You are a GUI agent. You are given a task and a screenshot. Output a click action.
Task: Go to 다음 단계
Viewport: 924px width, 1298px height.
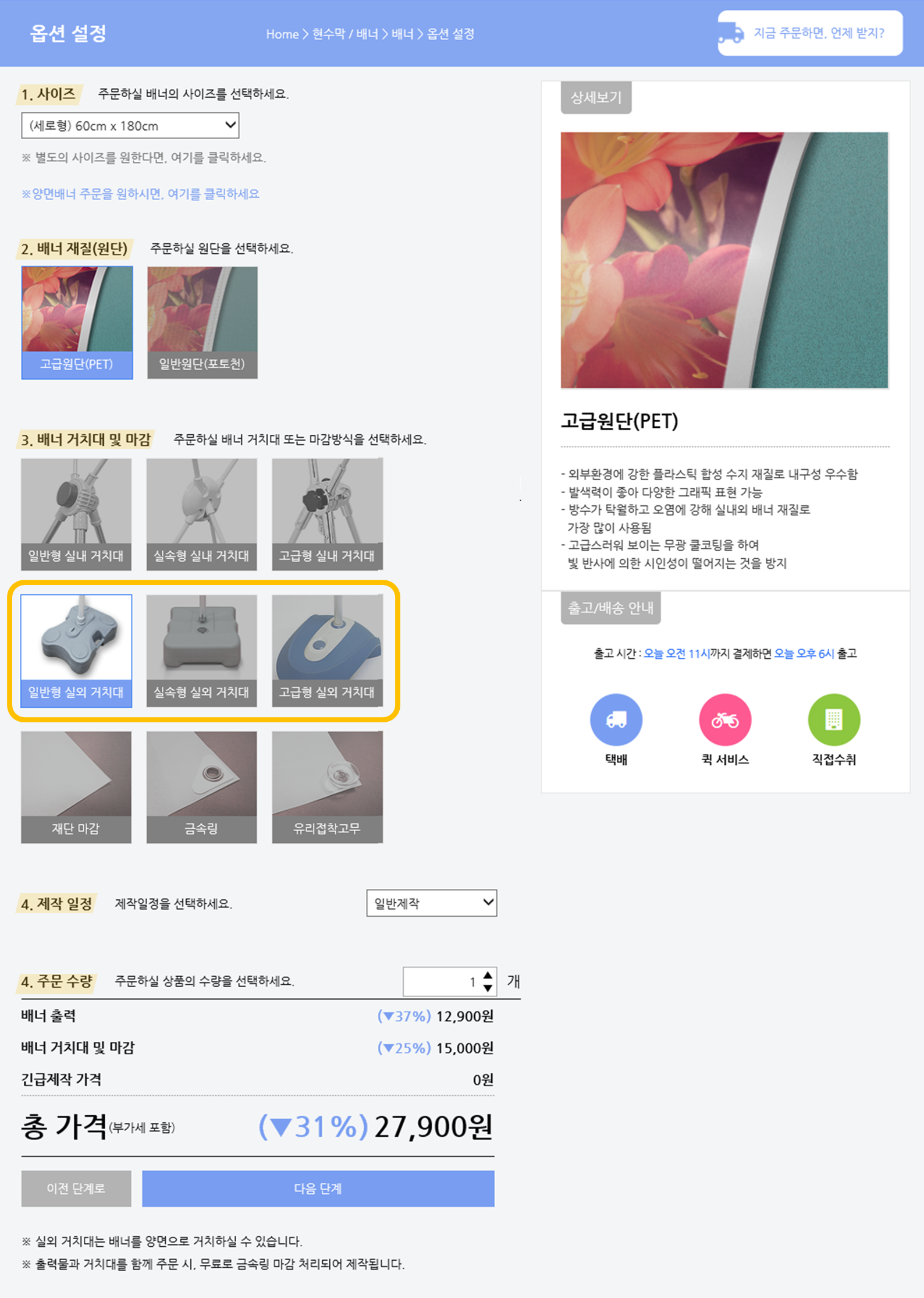318,1188
